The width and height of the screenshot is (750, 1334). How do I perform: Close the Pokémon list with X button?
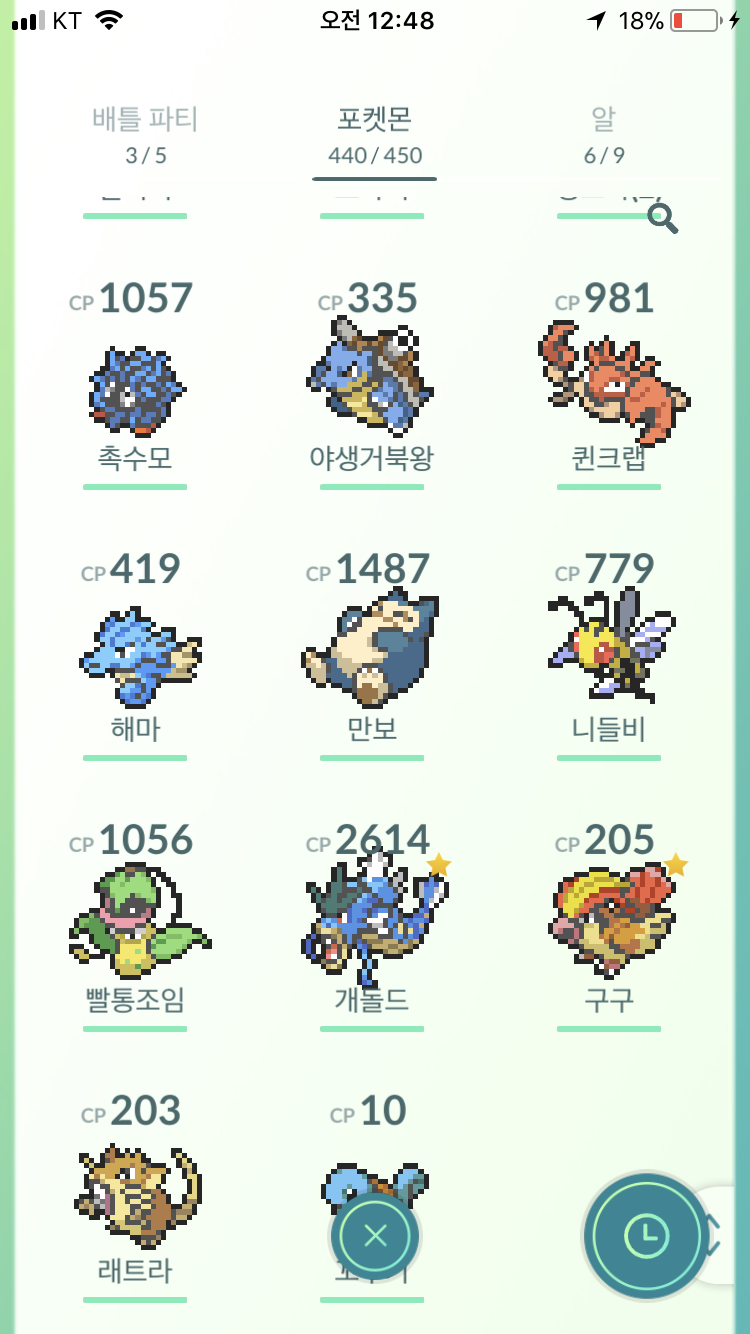(x=375, y=1236)
